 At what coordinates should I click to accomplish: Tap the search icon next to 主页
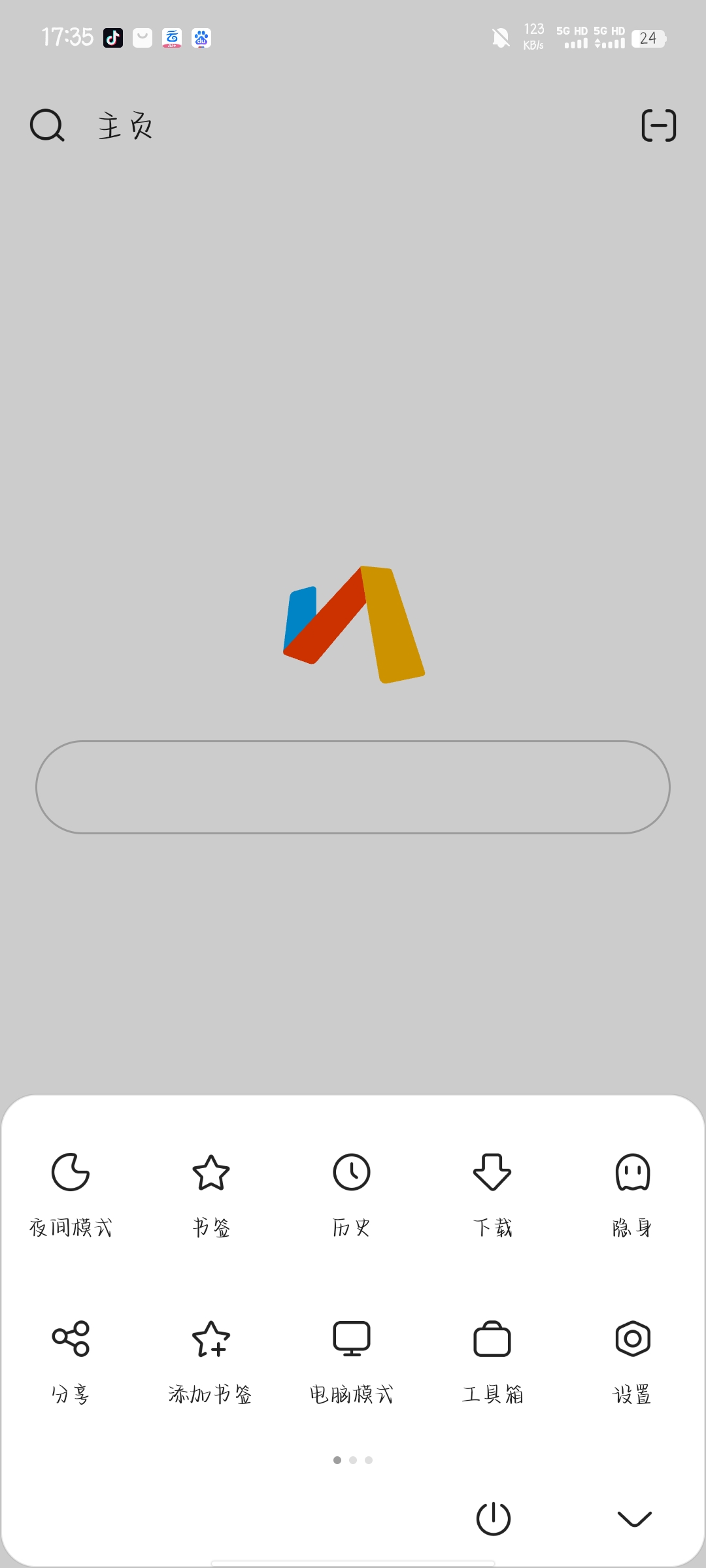(x=47, y=125)
